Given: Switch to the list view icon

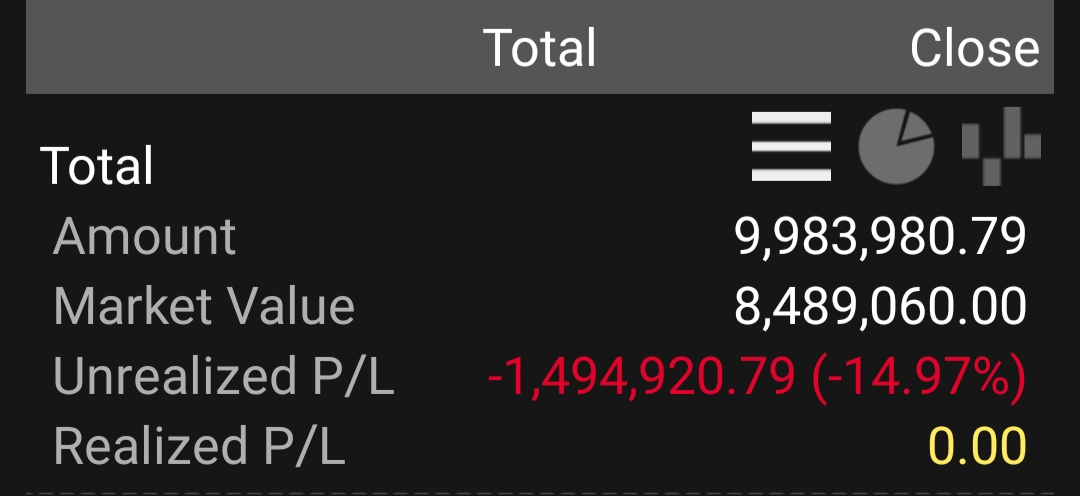Looking at the screenshot, I should pos(791,147).
